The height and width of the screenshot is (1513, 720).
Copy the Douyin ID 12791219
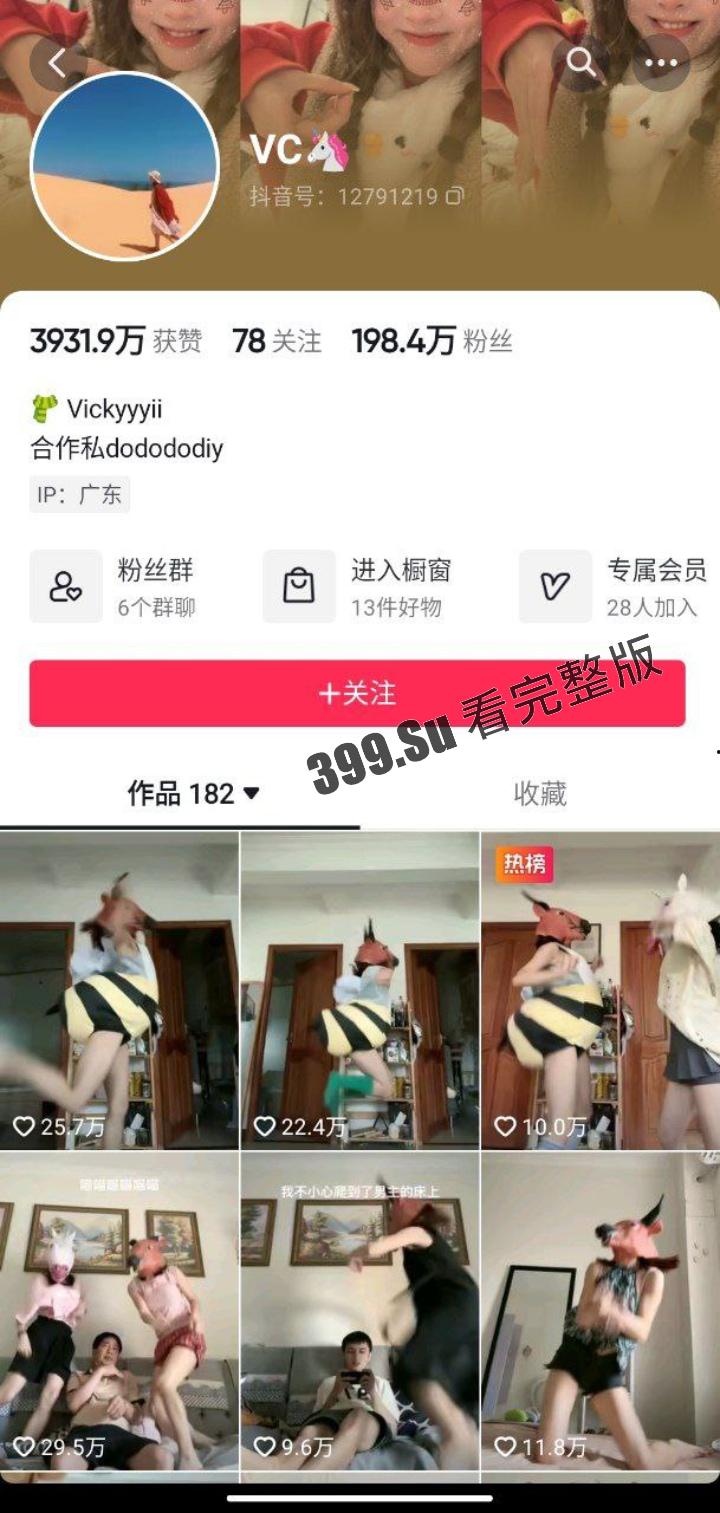click(455, 196)
